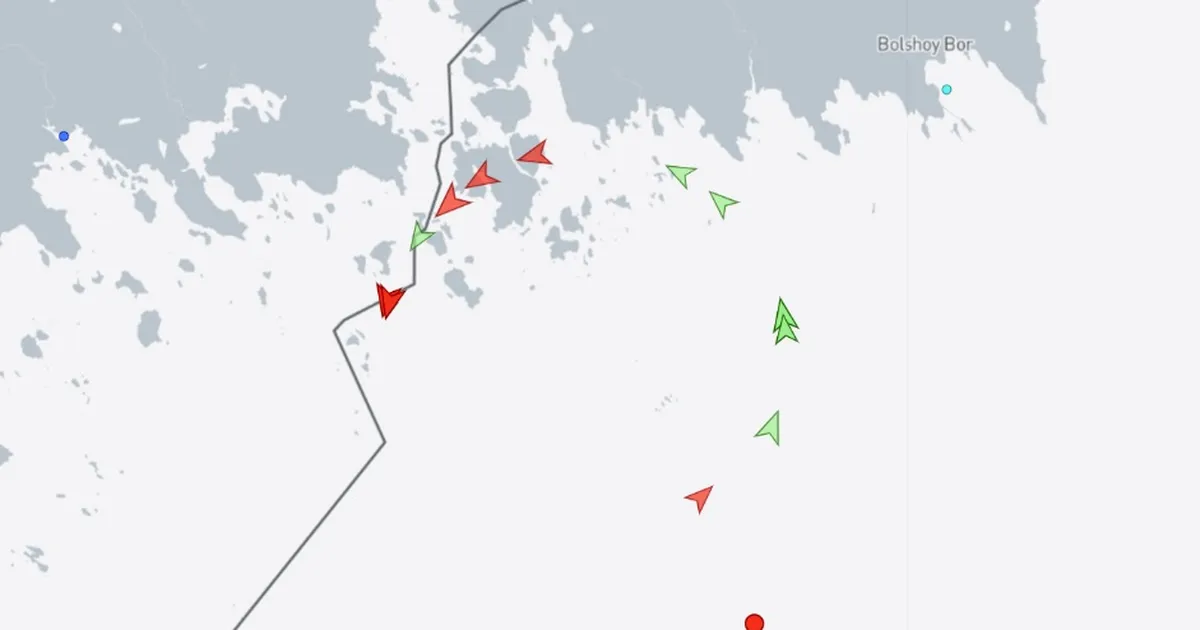Select the light green vessel on the border line
The height and width of the screenshot is (630, 1200).
tap(421, 236)
